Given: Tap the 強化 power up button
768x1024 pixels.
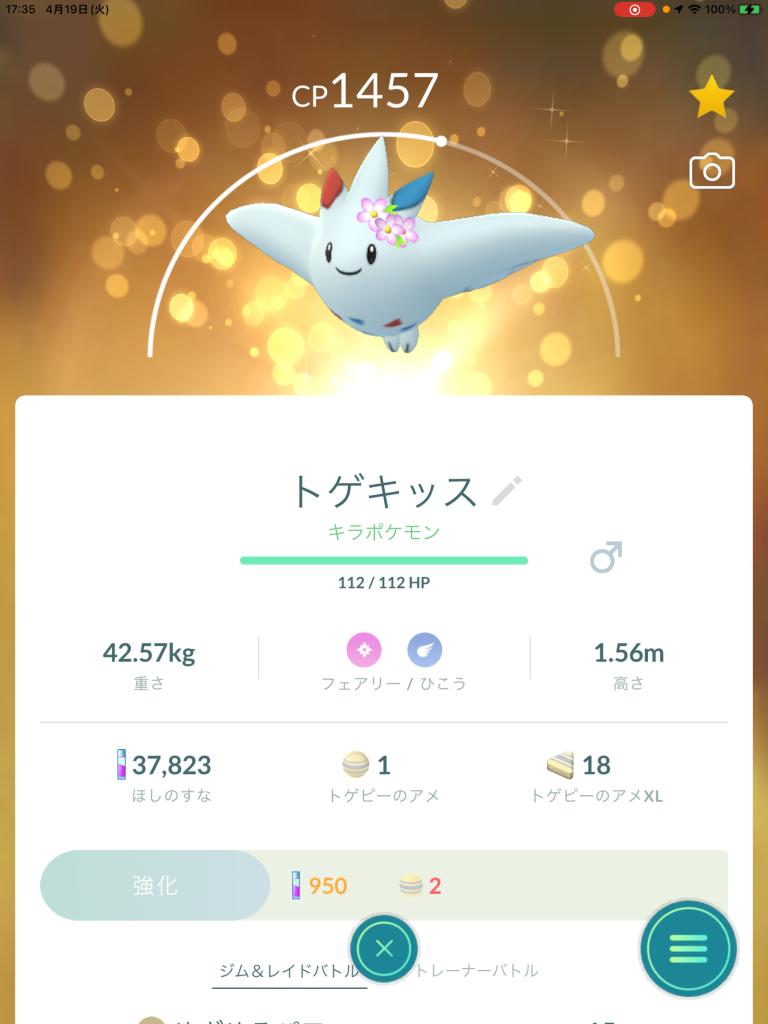Looking at the screenshot, I should [155, 885].
